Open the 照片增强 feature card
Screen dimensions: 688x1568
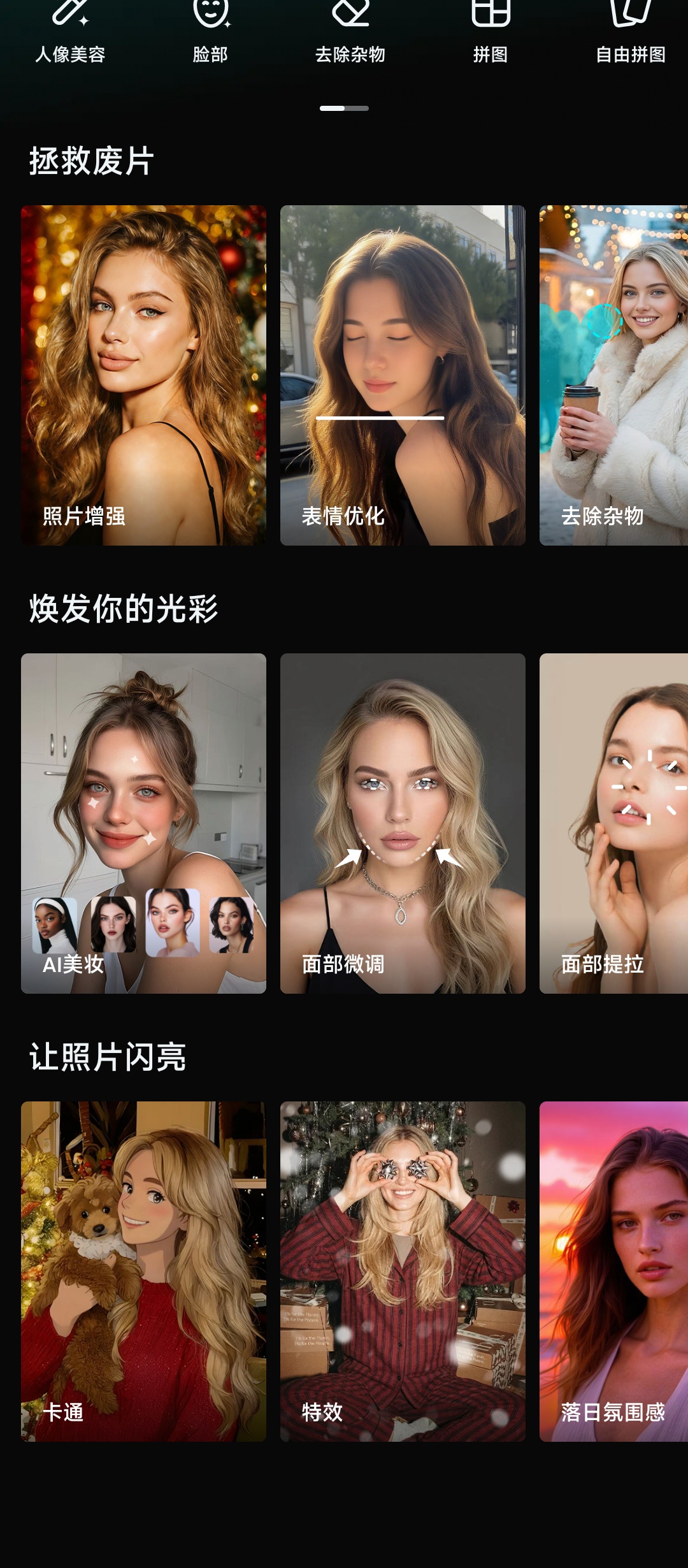tap(143, 373)
